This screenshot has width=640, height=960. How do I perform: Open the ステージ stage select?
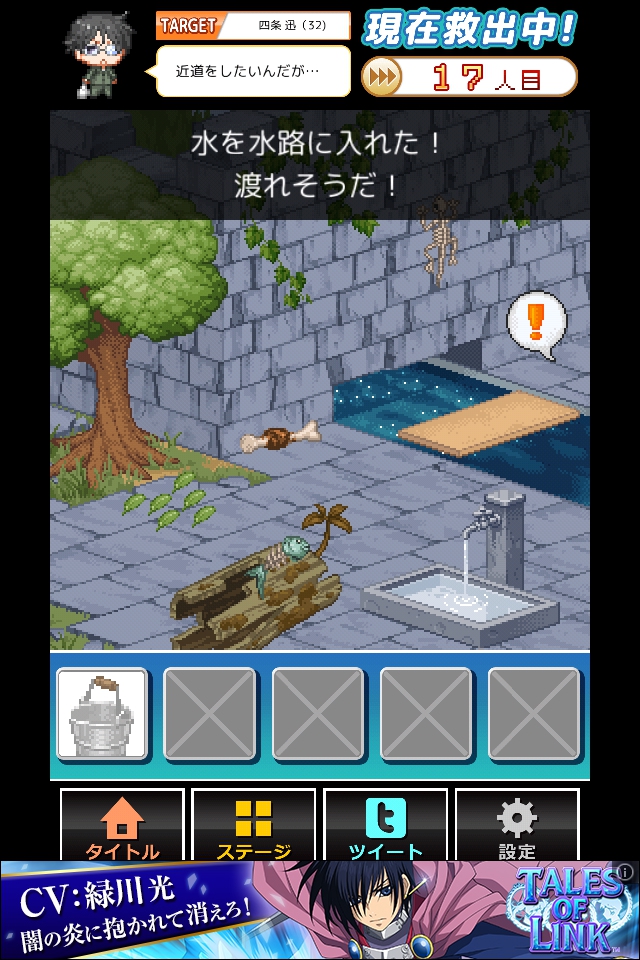coord(253,826)
